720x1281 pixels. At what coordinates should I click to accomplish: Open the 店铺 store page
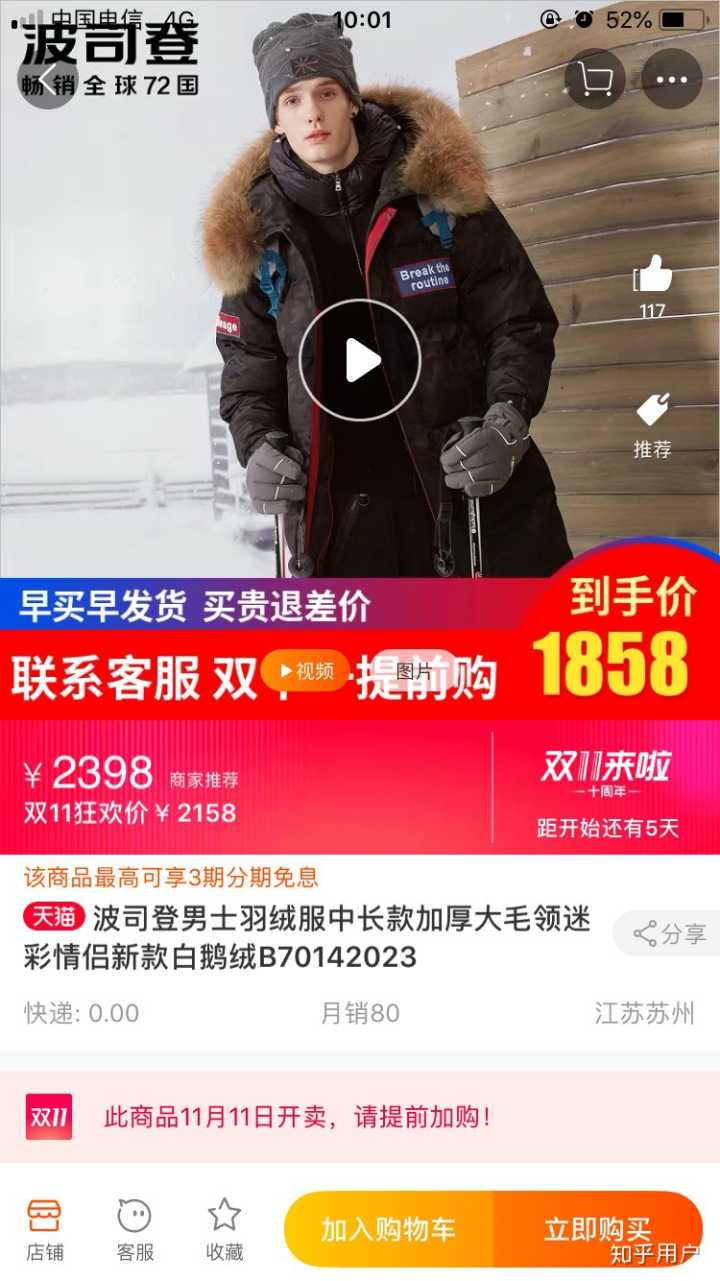[45, 1228]
